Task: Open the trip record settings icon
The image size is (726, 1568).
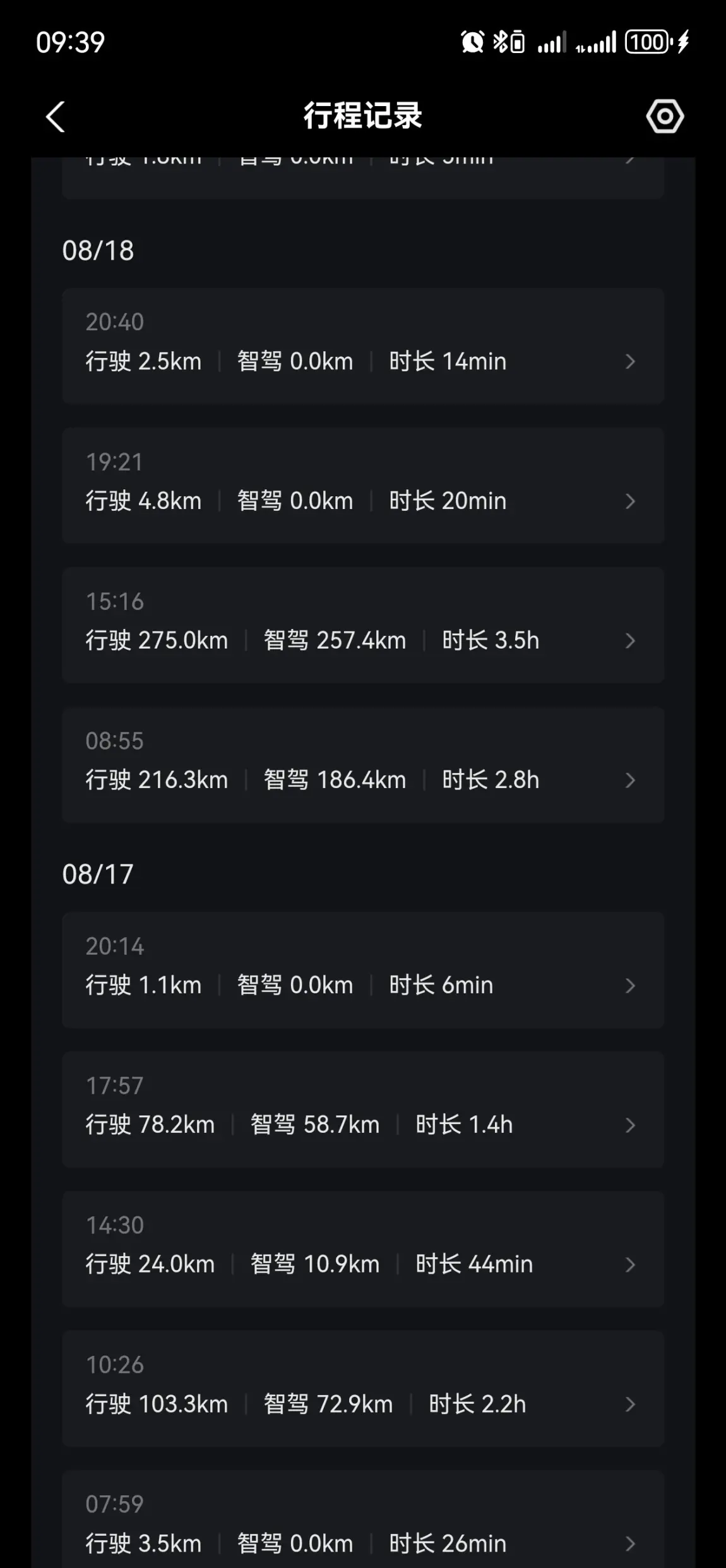Action: coord(665,116)
